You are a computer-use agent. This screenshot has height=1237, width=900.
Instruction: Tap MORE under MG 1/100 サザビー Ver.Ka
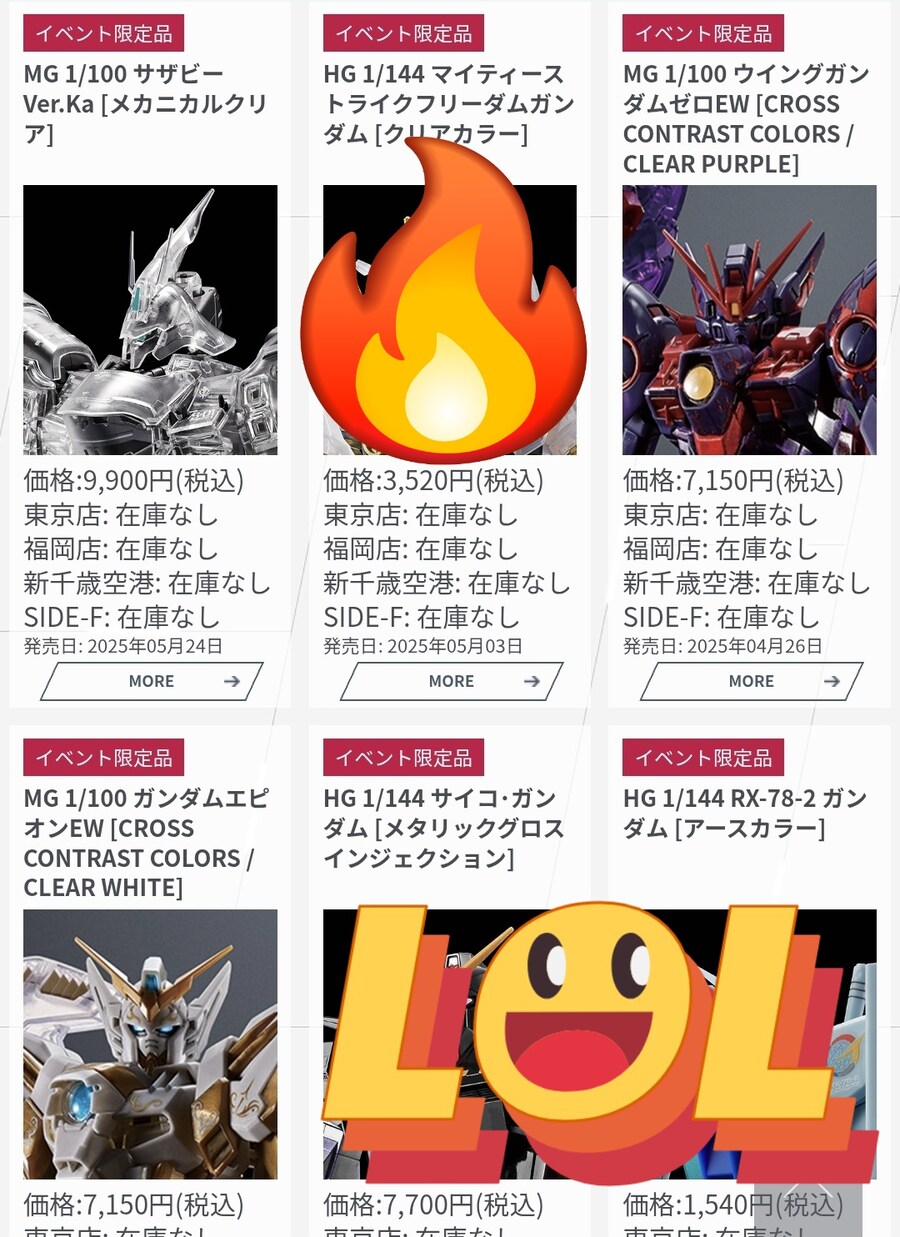pos(151,681)
